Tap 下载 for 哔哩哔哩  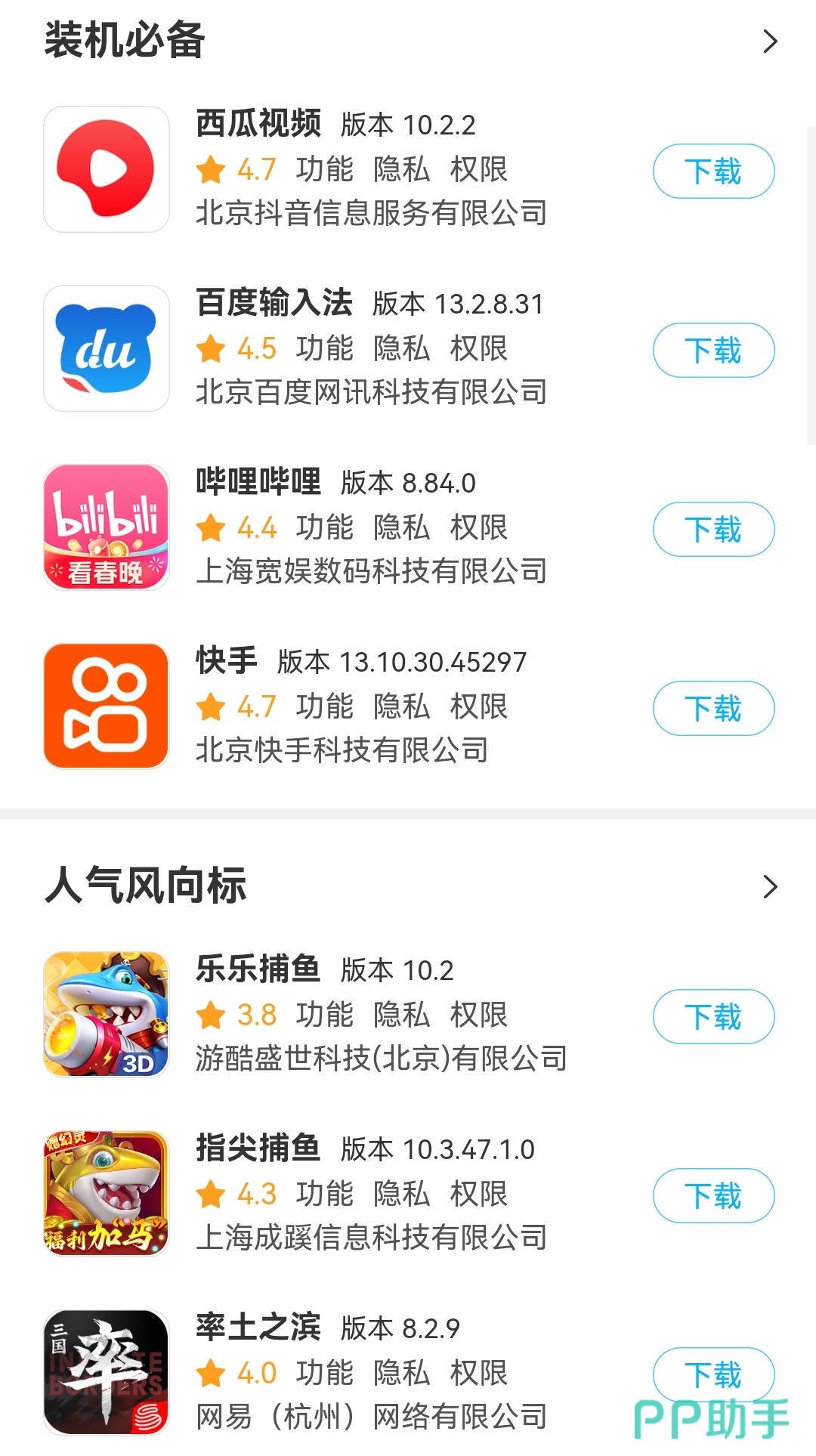coord(713,530)
